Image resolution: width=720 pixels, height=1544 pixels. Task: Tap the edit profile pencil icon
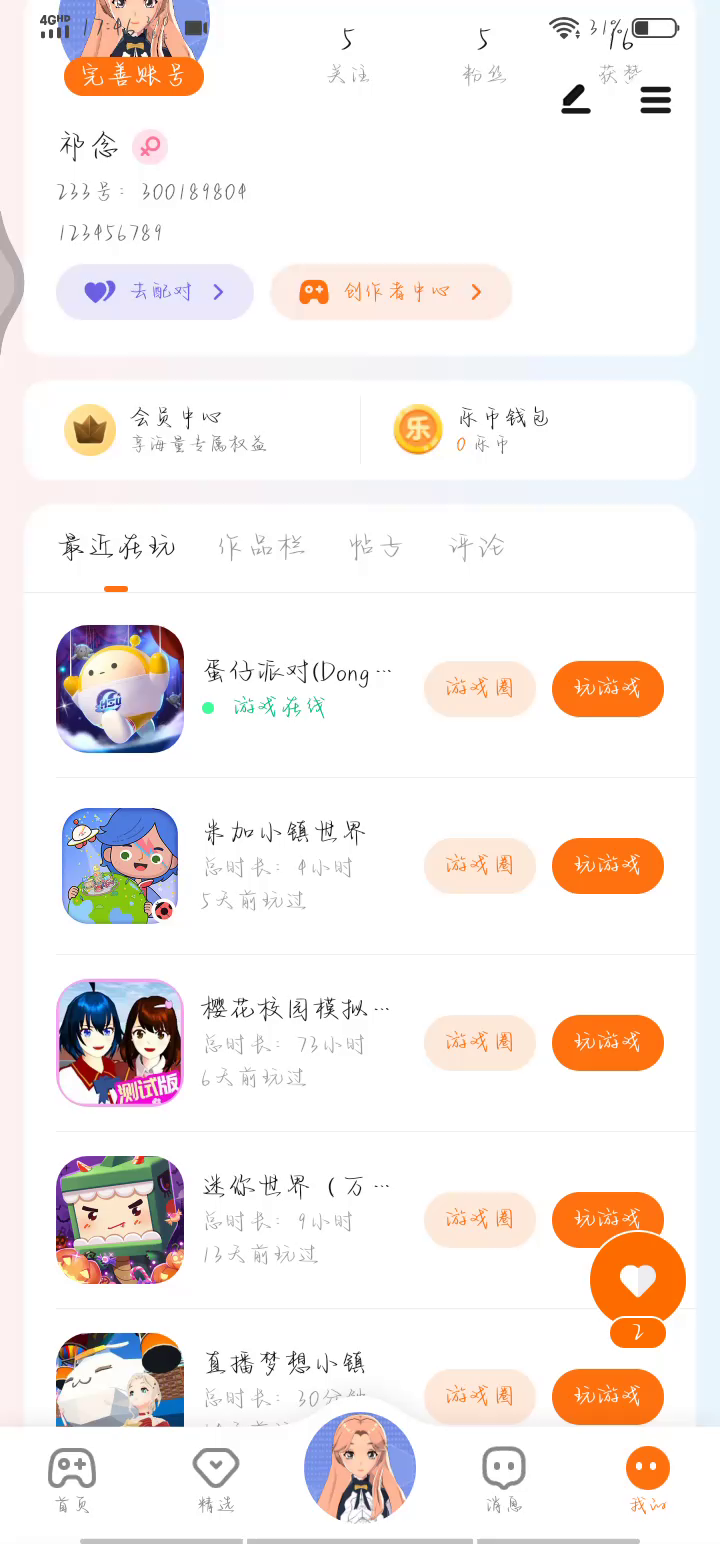[x=576, y=100]
